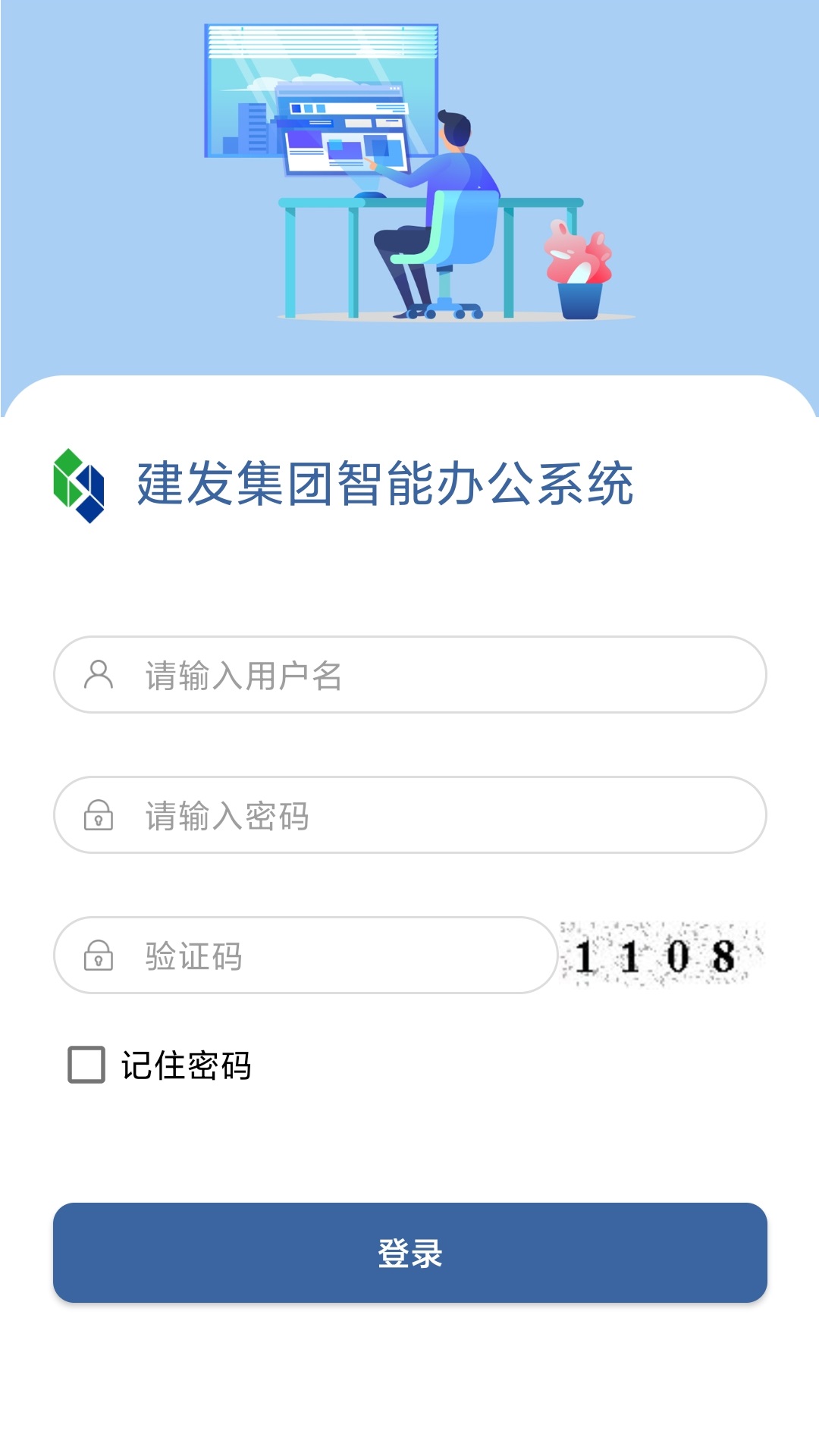Refresh the captcha image 1108
The width and height of the screenshot is (819, 1456).
tap(661, 955)
